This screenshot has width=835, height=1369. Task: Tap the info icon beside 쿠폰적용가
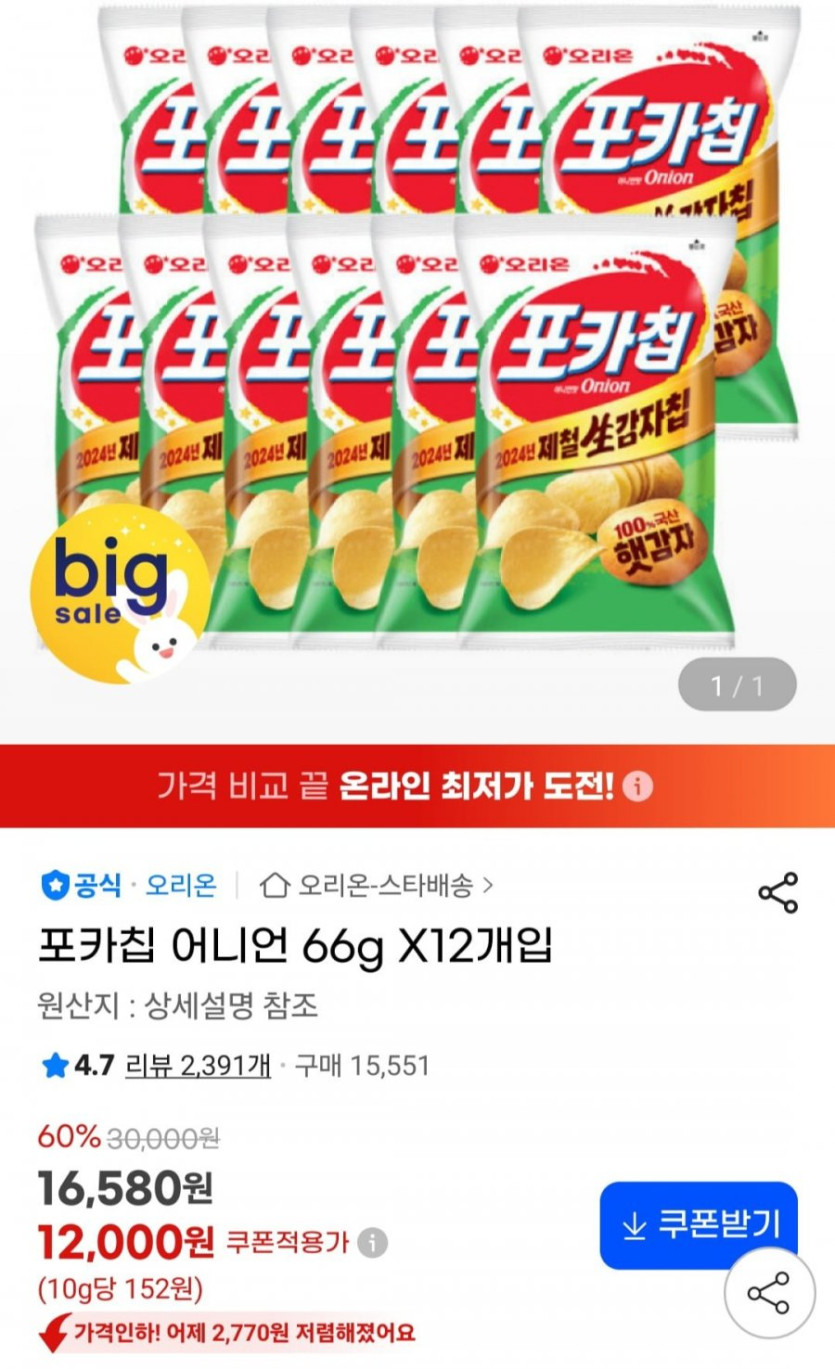(x=372, y=1243)
